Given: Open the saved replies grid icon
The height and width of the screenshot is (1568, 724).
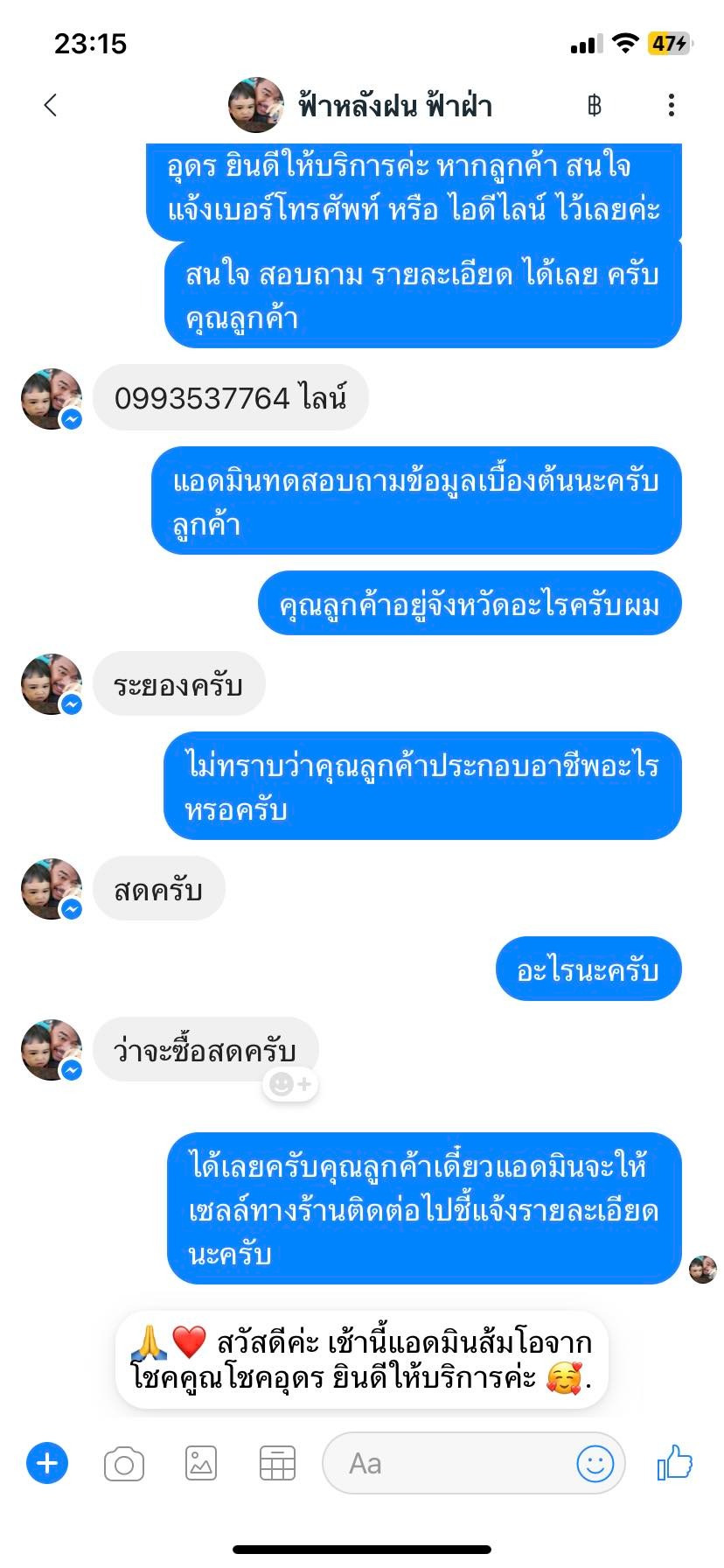Looking at the screenshot, I should point(277,1464).
